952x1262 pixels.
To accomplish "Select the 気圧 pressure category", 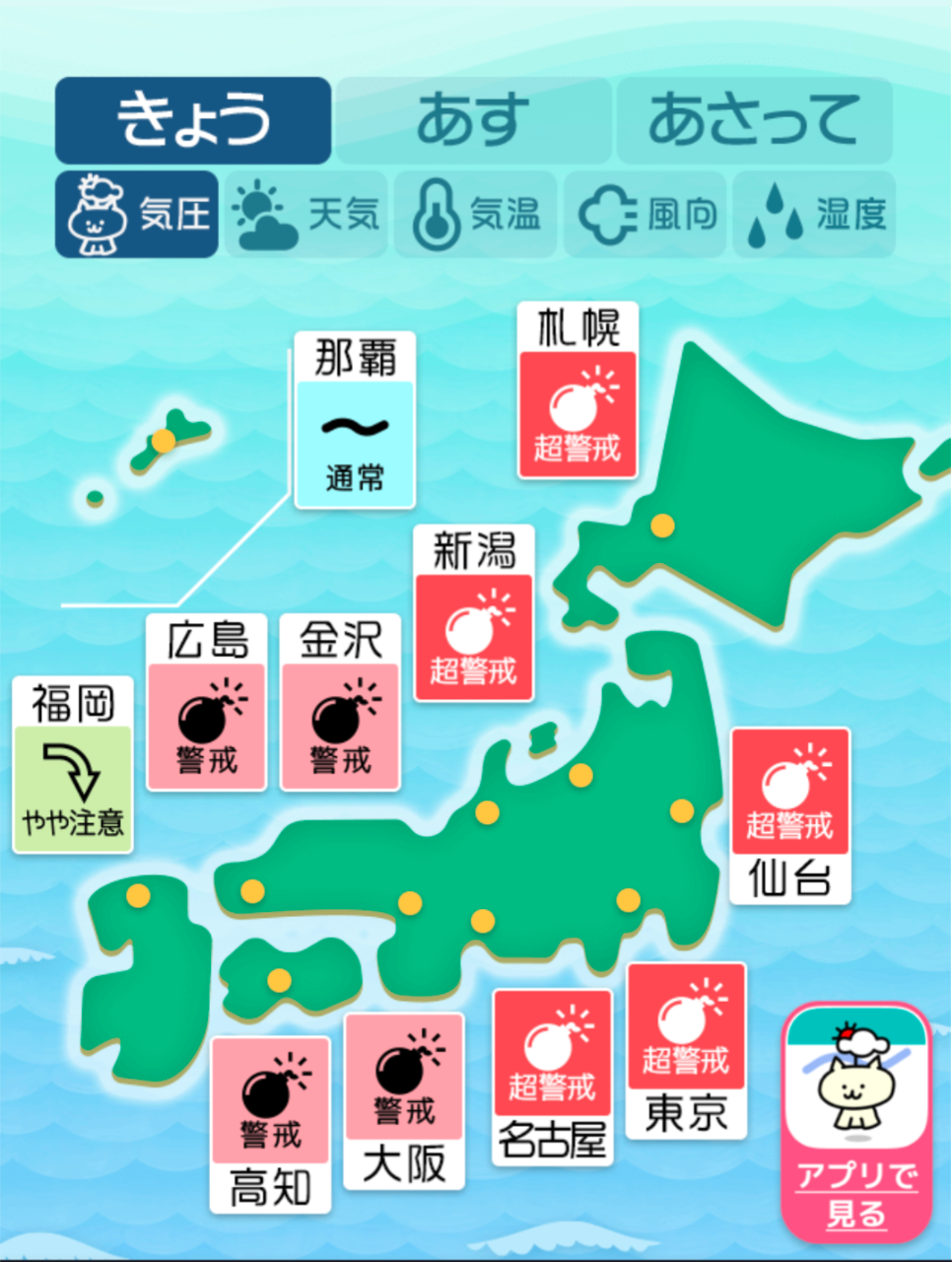I will click(137, 214).
